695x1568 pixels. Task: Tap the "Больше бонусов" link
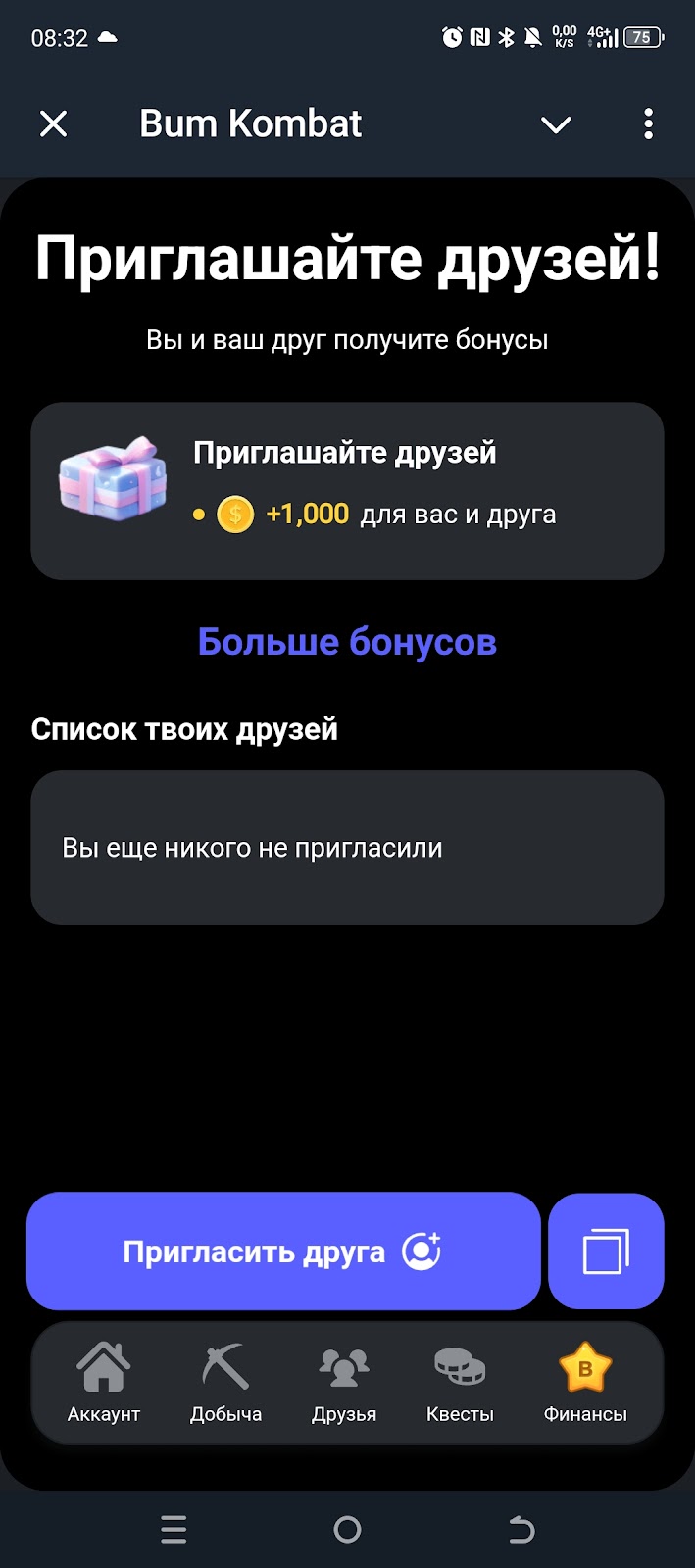(x=347, y=642)
